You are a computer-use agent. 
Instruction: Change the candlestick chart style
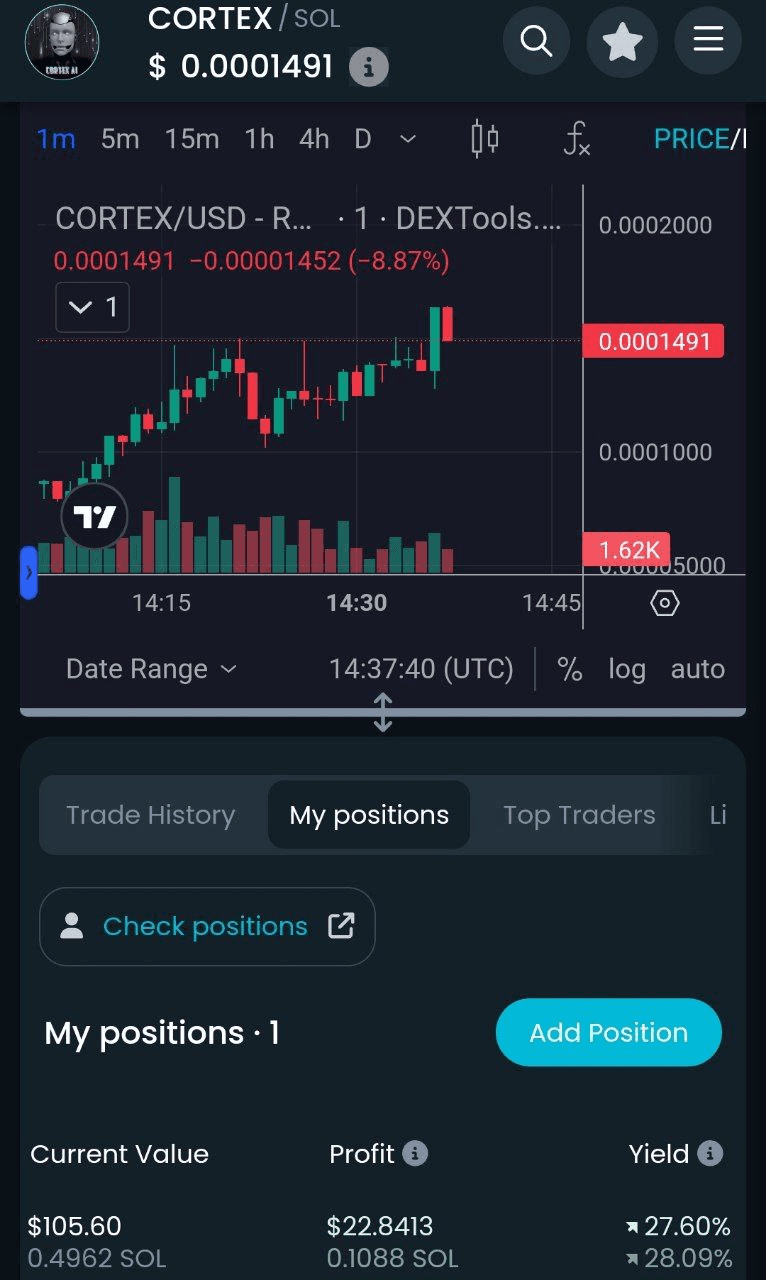485,139
